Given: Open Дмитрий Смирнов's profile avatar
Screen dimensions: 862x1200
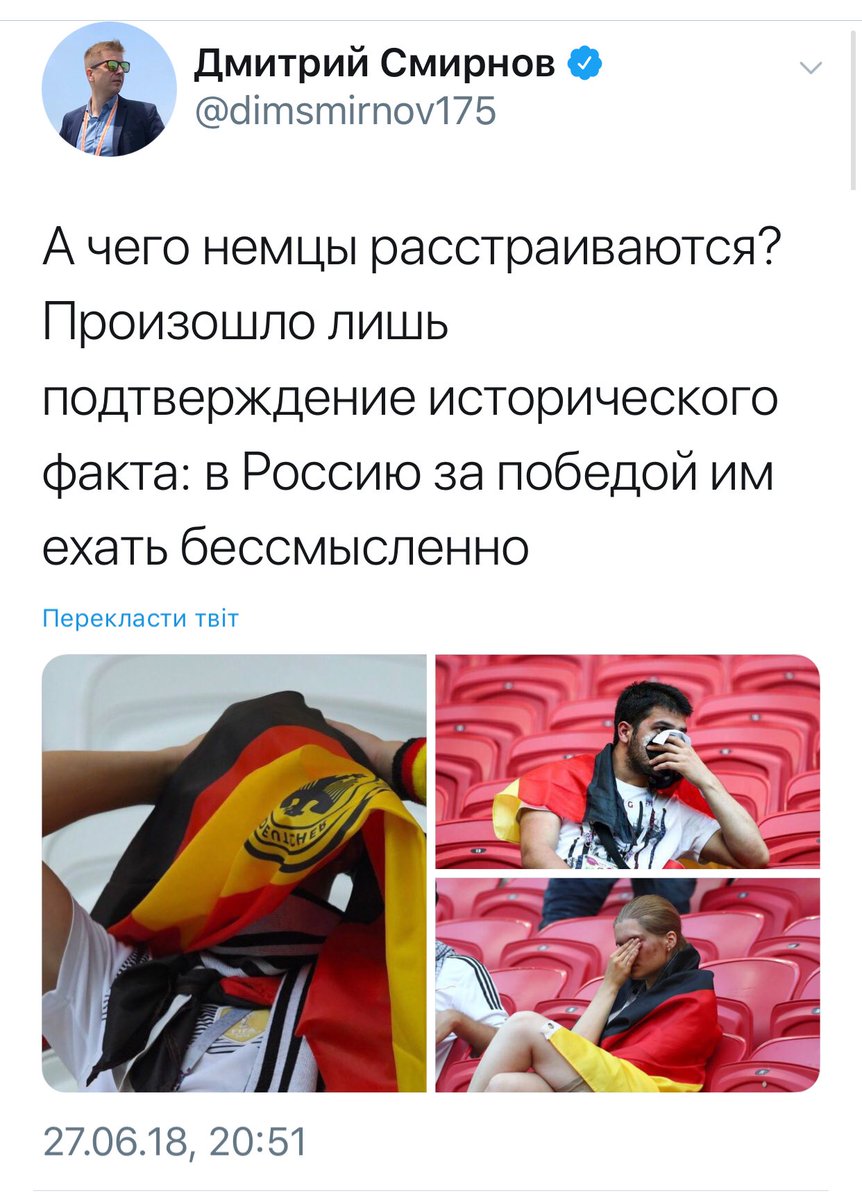Looking at the screenshot, I should coord(108,89).
